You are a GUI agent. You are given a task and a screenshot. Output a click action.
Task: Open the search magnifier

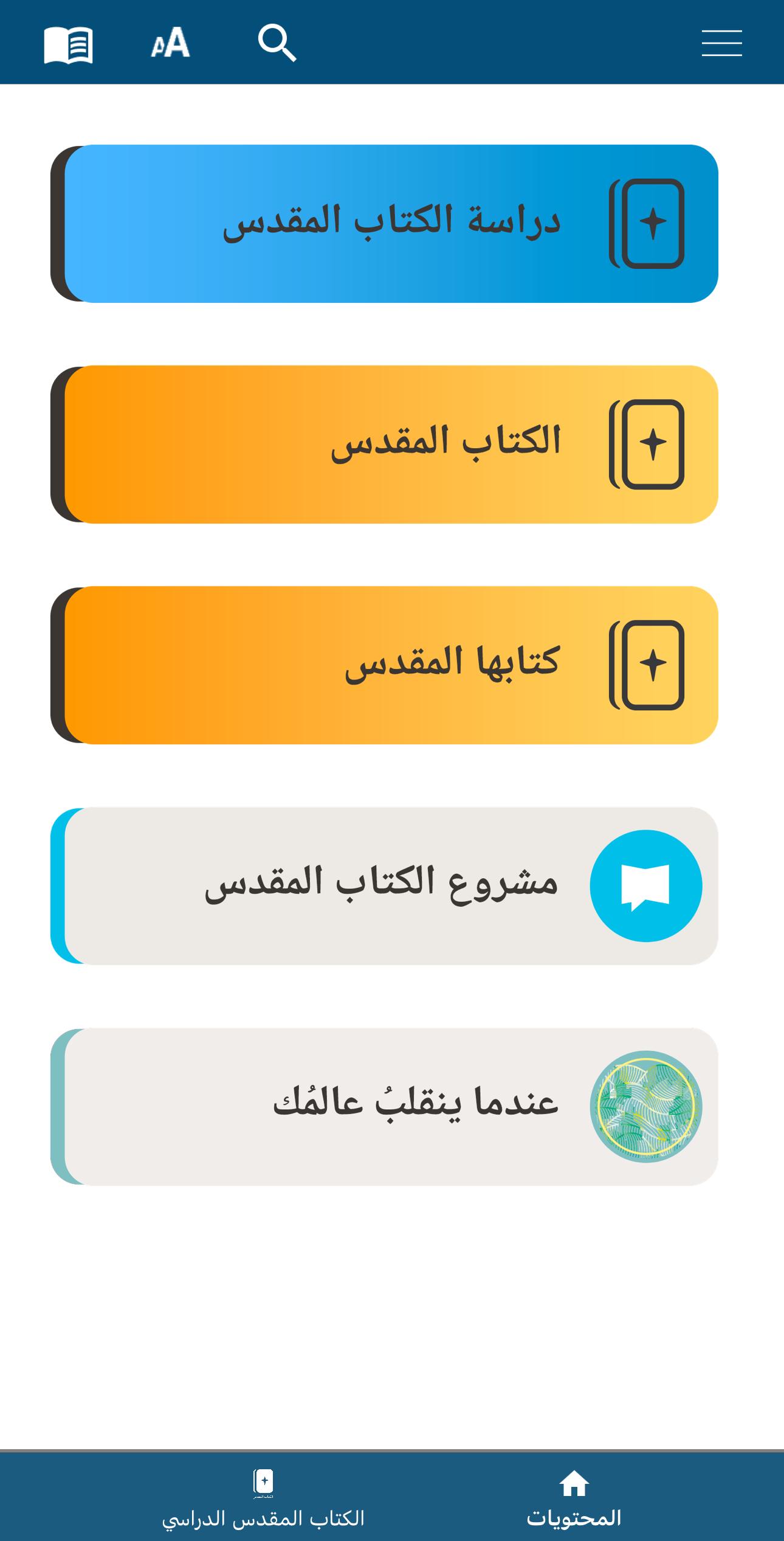[x=277, y=44]
